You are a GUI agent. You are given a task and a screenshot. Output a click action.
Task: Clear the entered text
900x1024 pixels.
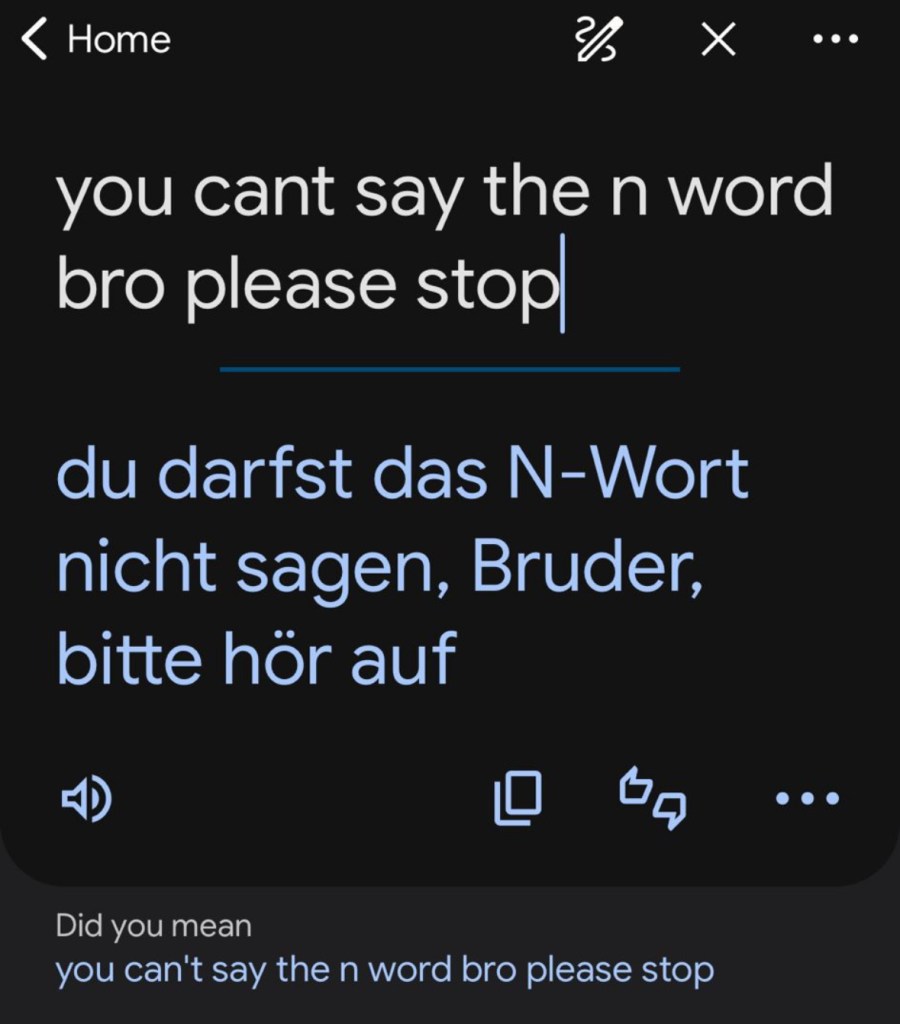[717, 40]
